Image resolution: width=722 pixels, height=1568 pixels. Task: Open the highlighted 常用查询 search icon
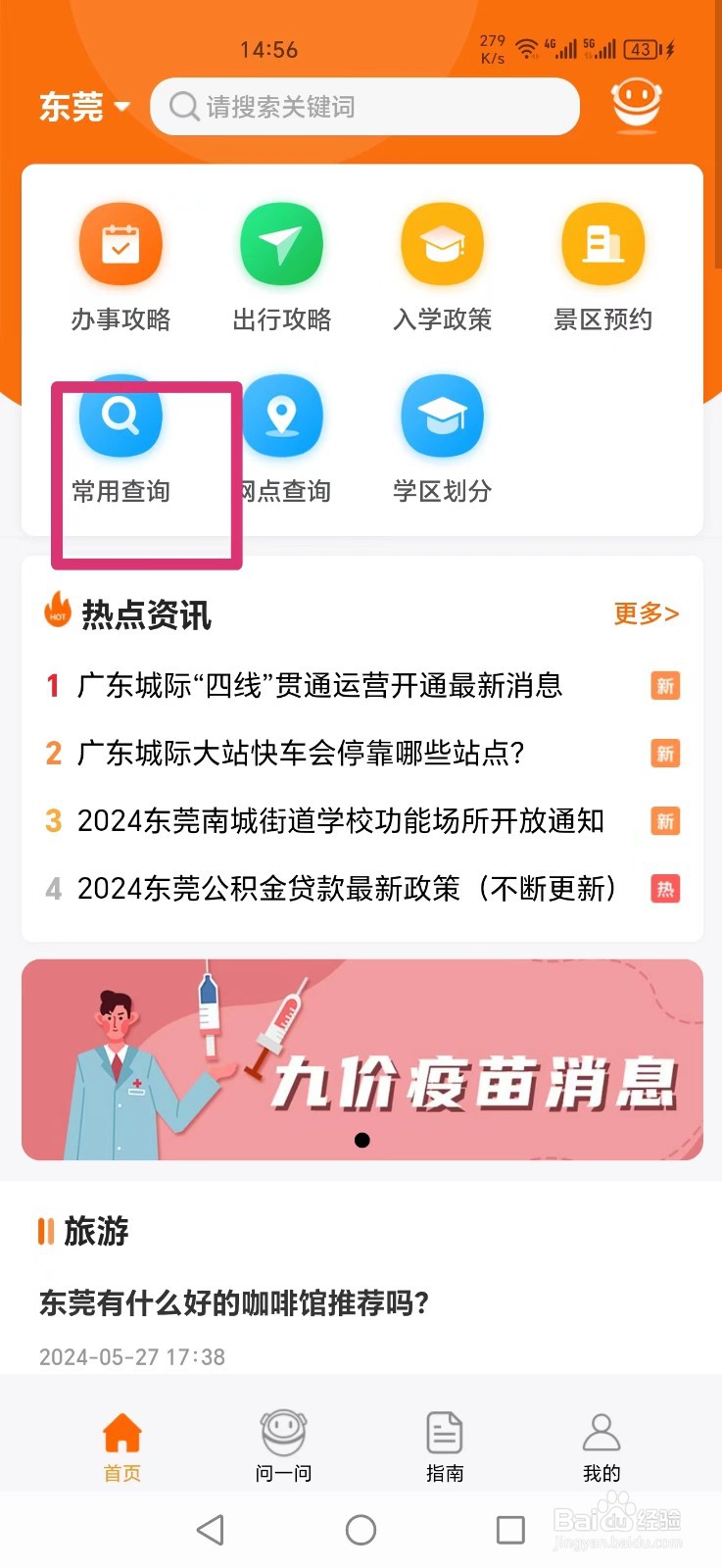point(120,416)
